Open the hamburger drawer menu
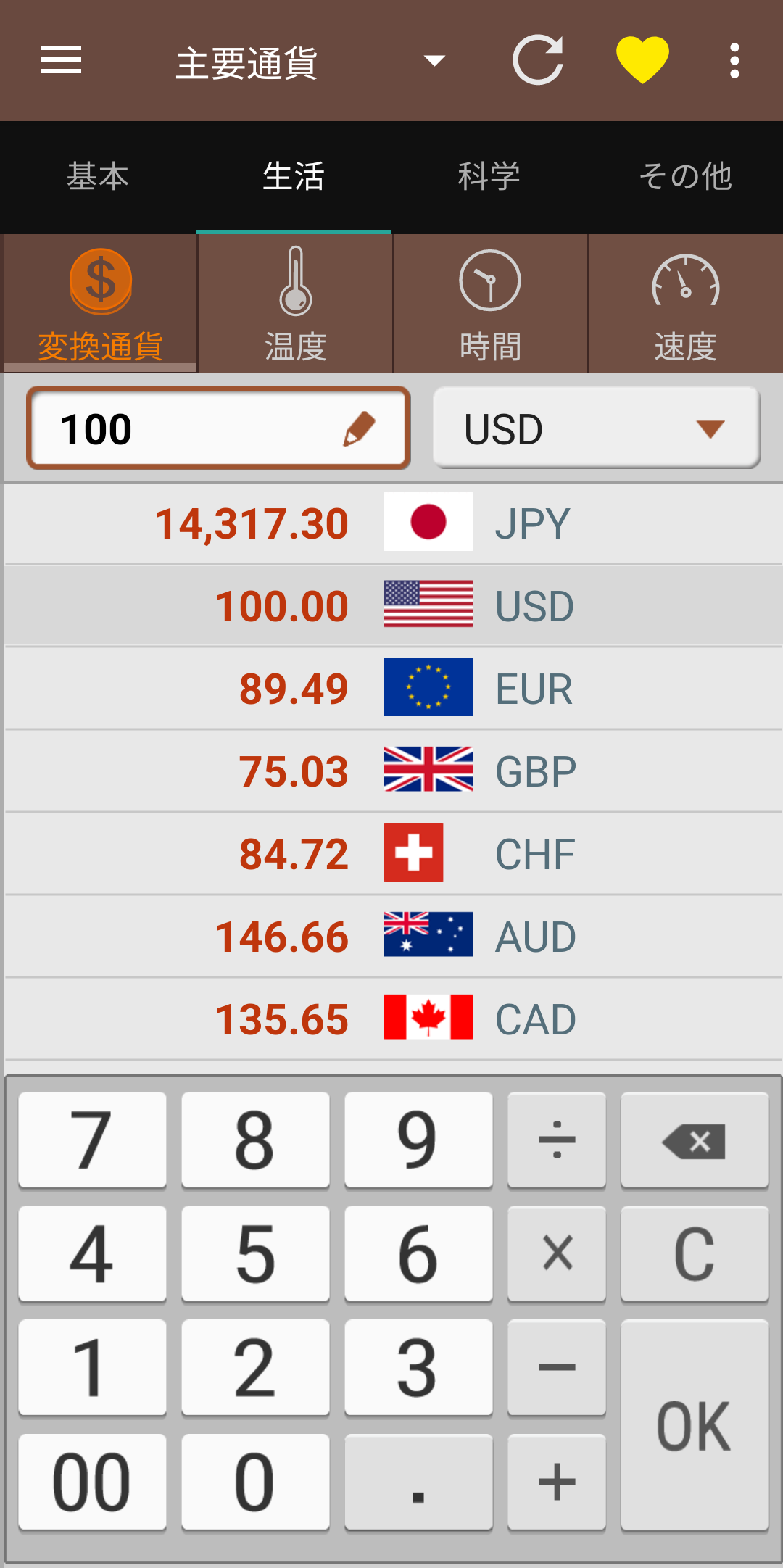The image size is (783, 1568). (x=61, y=60)
